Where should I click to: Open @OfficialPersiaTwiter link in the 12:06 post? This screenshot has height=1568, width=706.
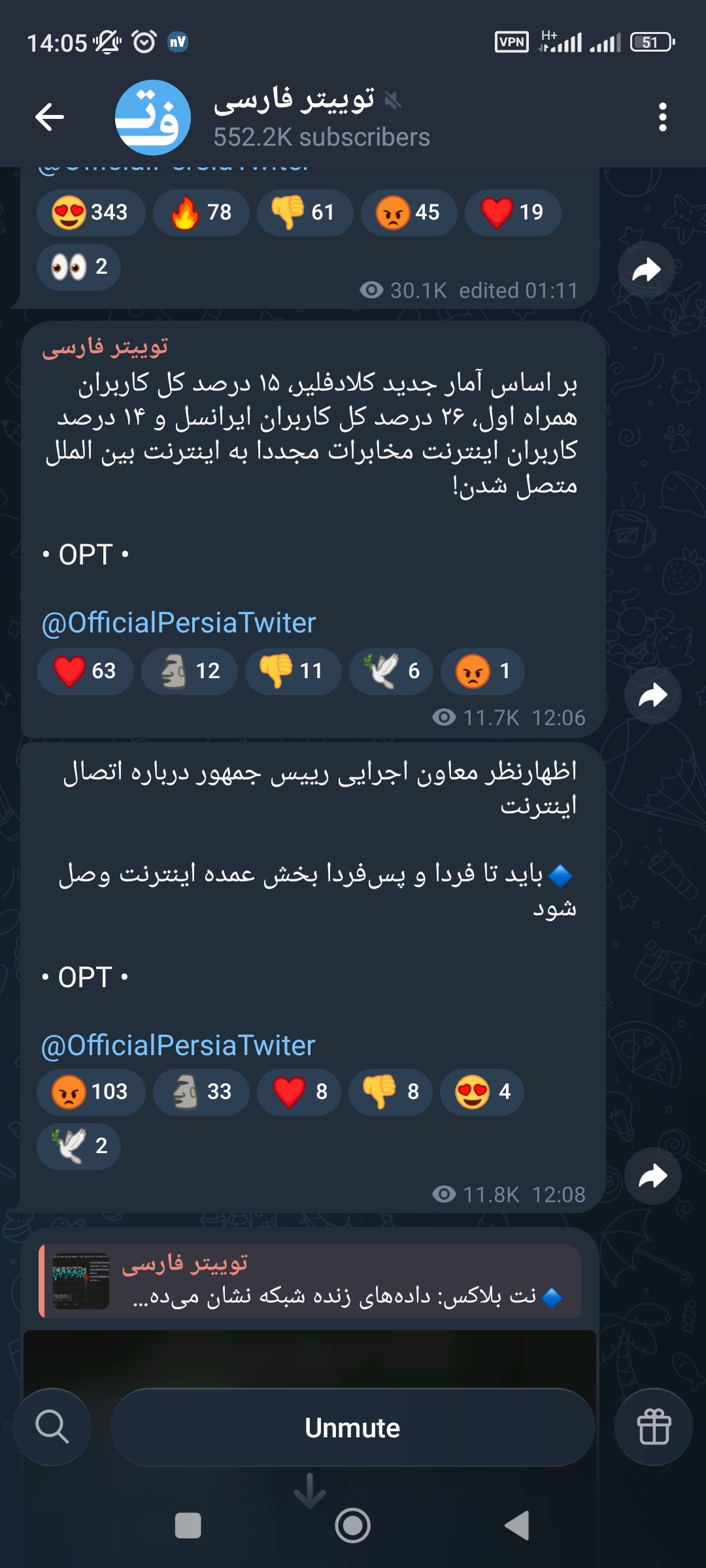(178, 623)
